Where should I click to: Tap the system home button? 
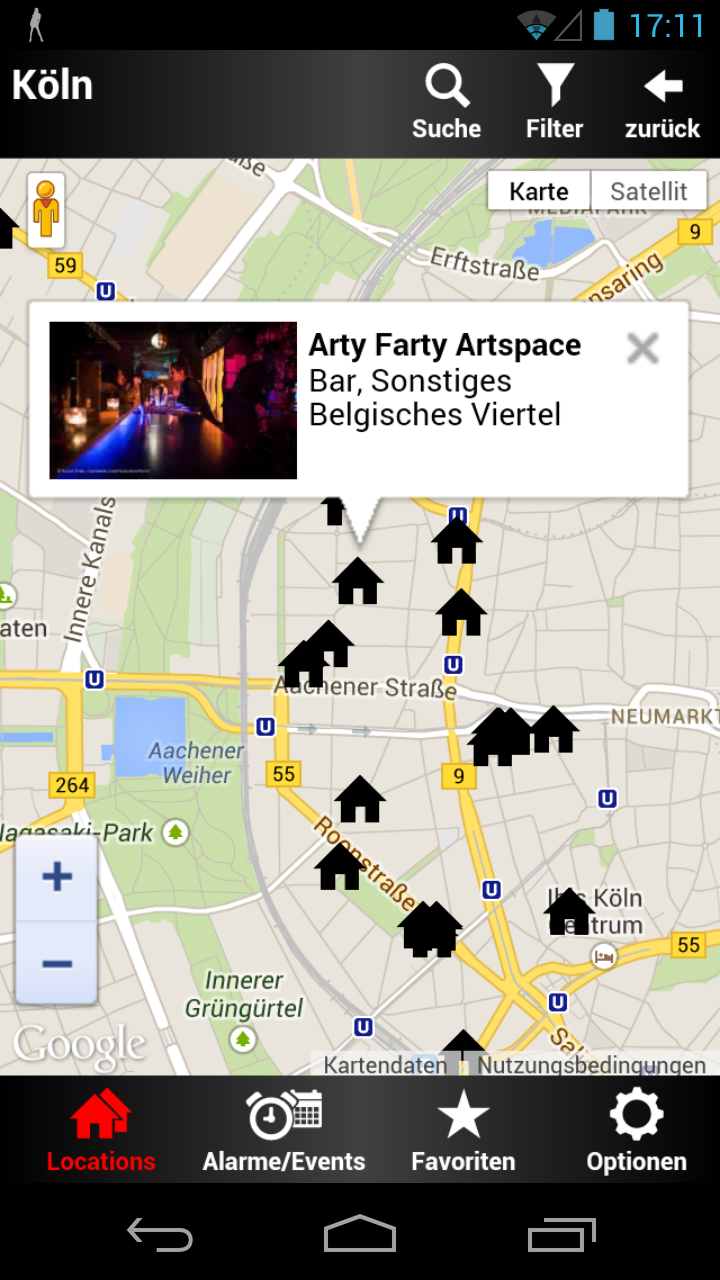(360, 1233)
